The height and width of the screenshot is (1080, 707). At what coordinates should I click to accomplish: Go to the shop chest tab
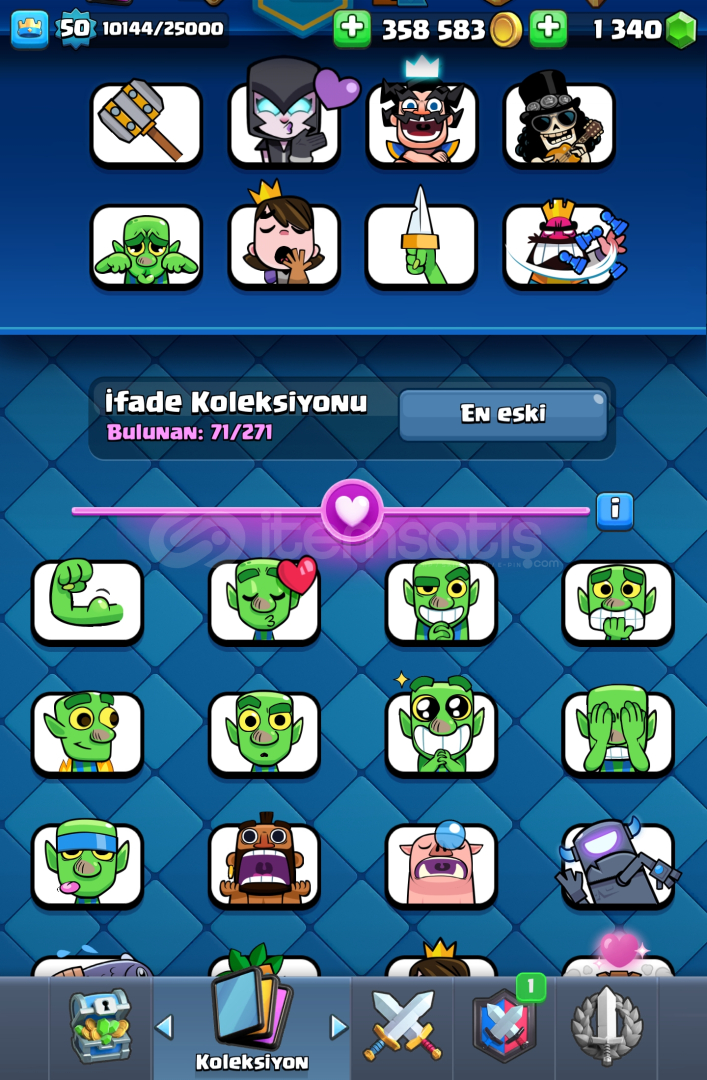101,1027
